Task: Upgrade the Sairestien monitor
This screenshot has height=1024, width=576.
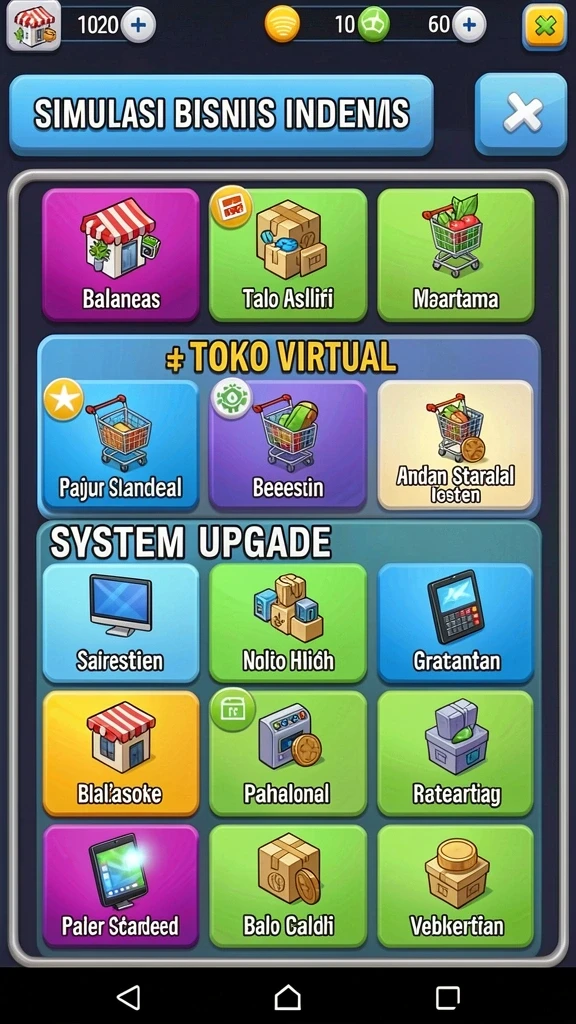Action: coord(121,623)
